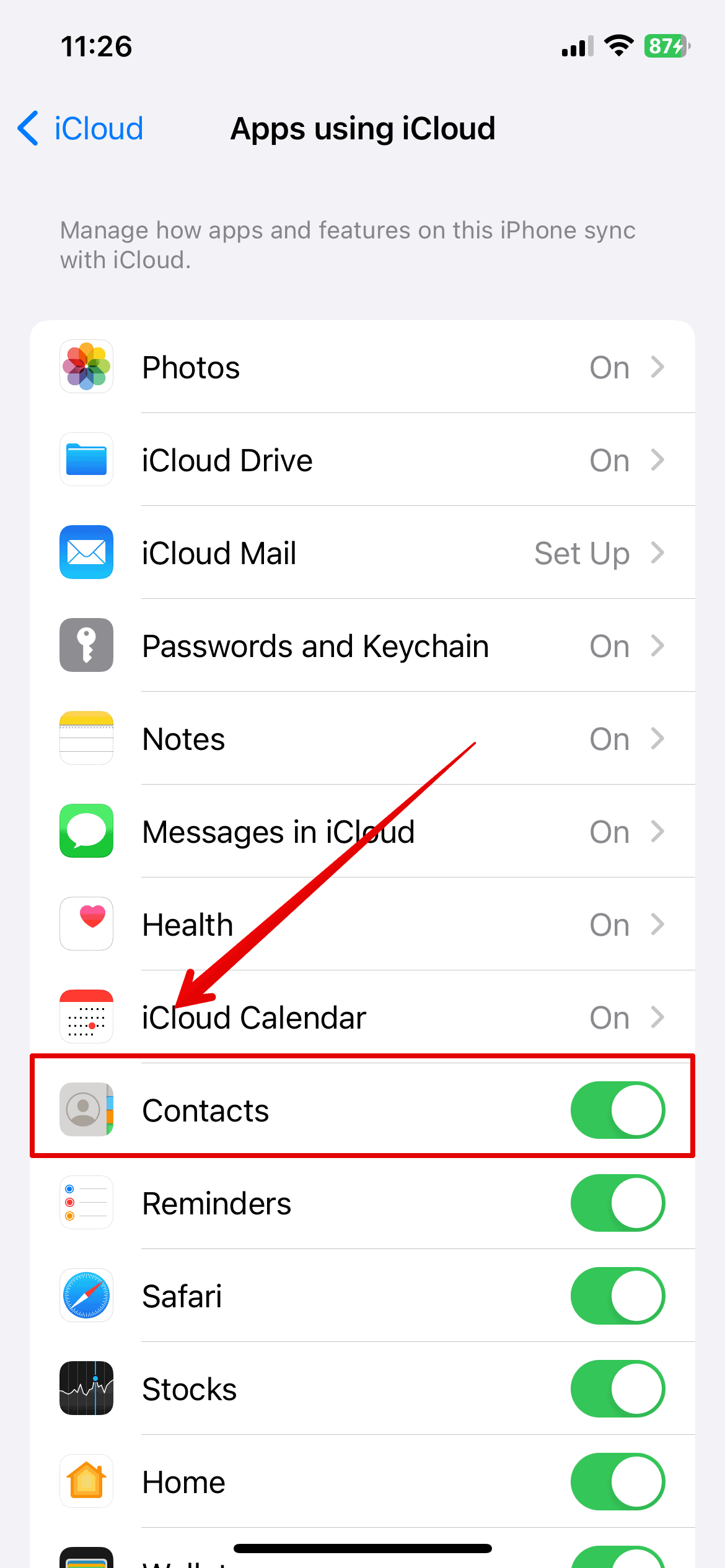
Task: Go back to iCloud settings
Action: pyautogui.click(x=81, y=129)
